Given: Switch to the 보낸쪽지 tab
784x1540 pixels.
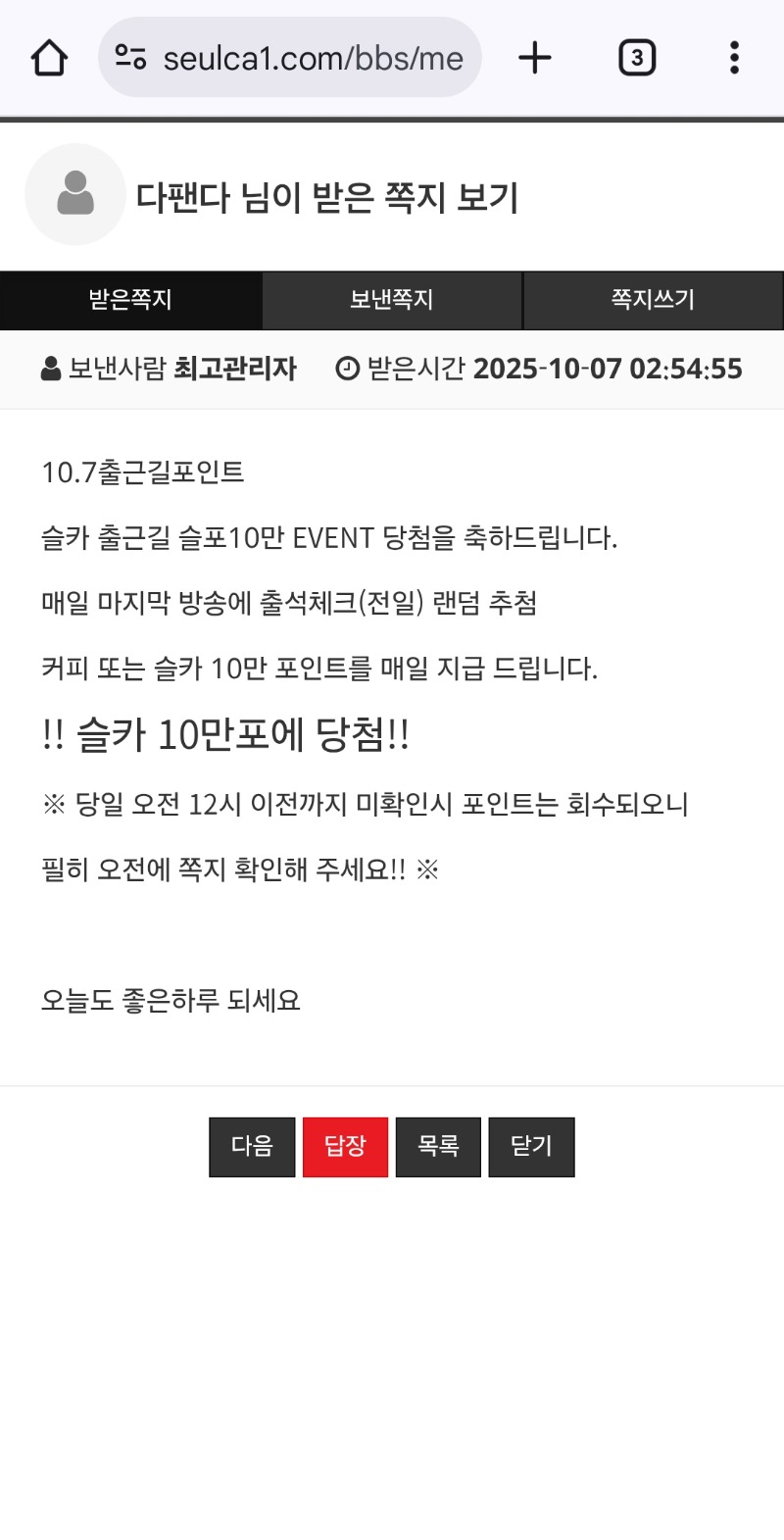Looking at the screenshot, I should tap(392, 300).
